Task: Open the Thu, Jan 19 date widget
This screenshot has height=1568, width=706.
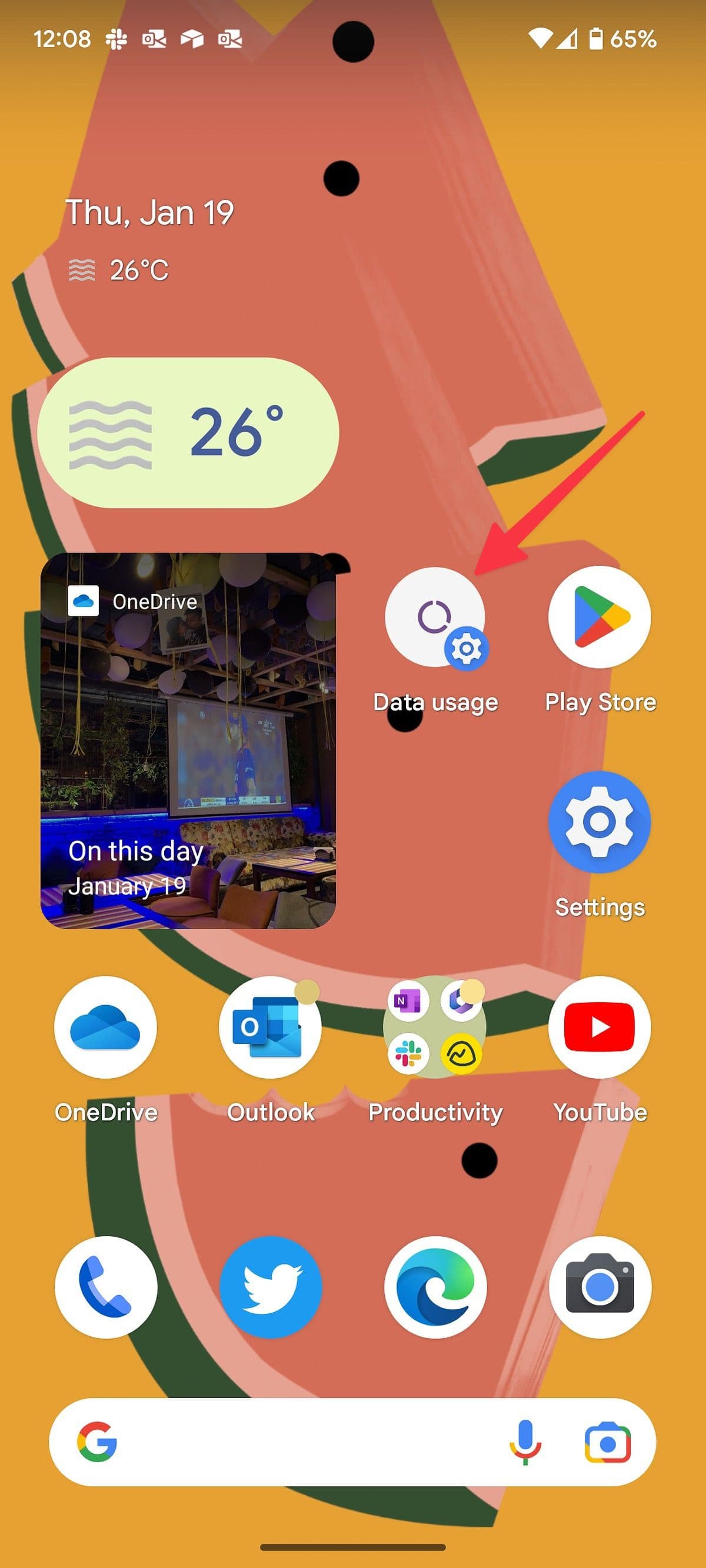Action: [x=150, y=213]
